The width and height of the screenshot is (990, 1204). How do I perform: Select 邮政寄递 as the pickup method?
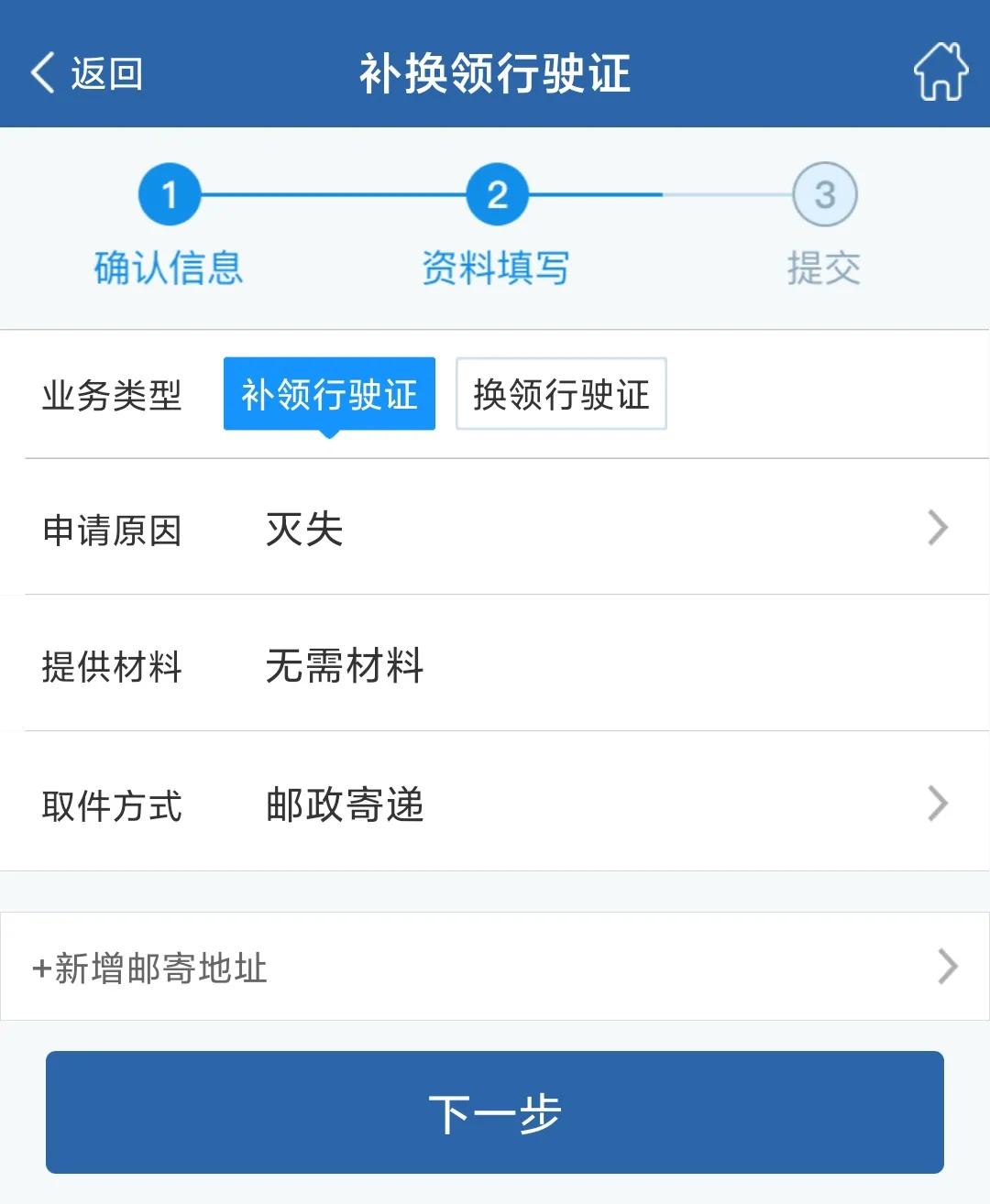(343, 804)
